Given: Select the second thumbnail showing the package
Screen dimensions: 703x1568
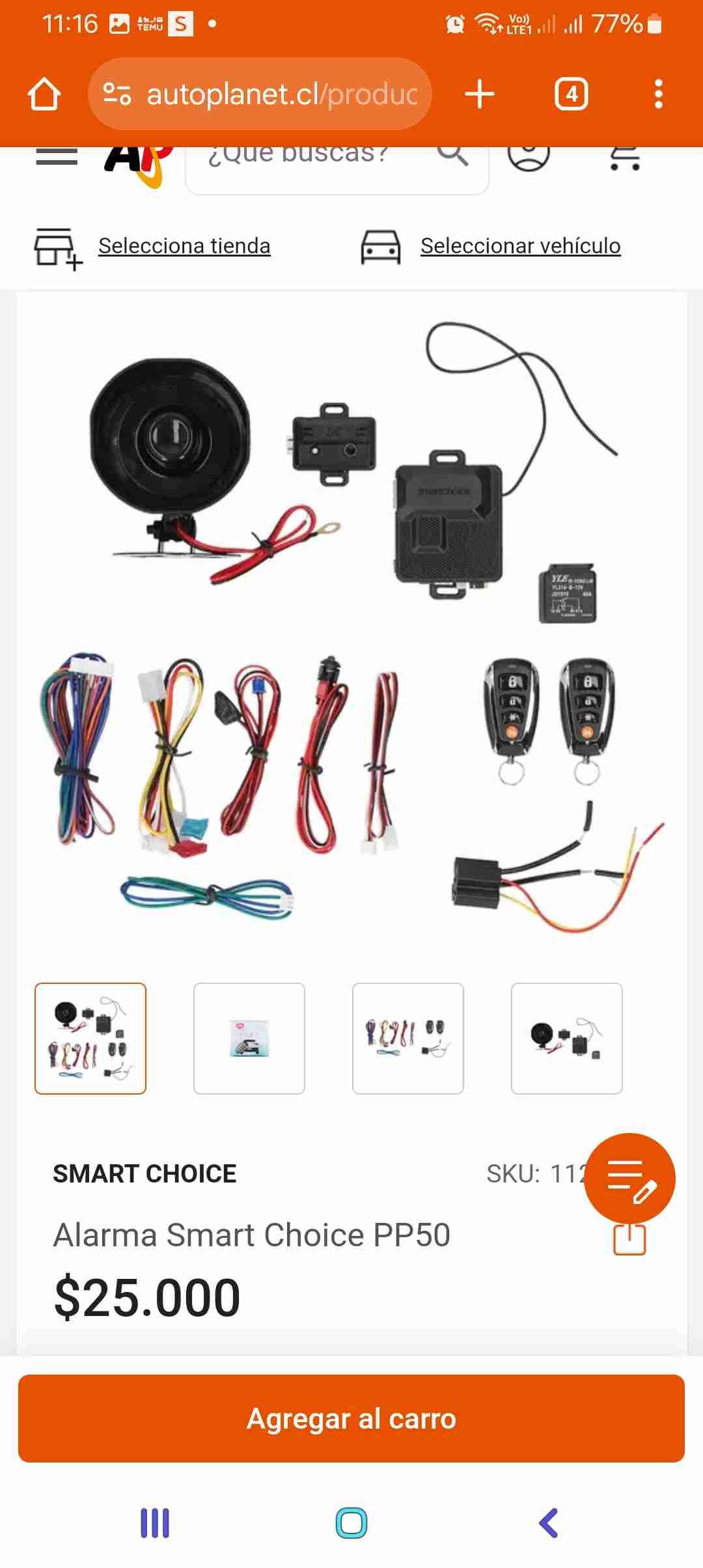Looking at the screenshot, I should tap(249, 1039).
